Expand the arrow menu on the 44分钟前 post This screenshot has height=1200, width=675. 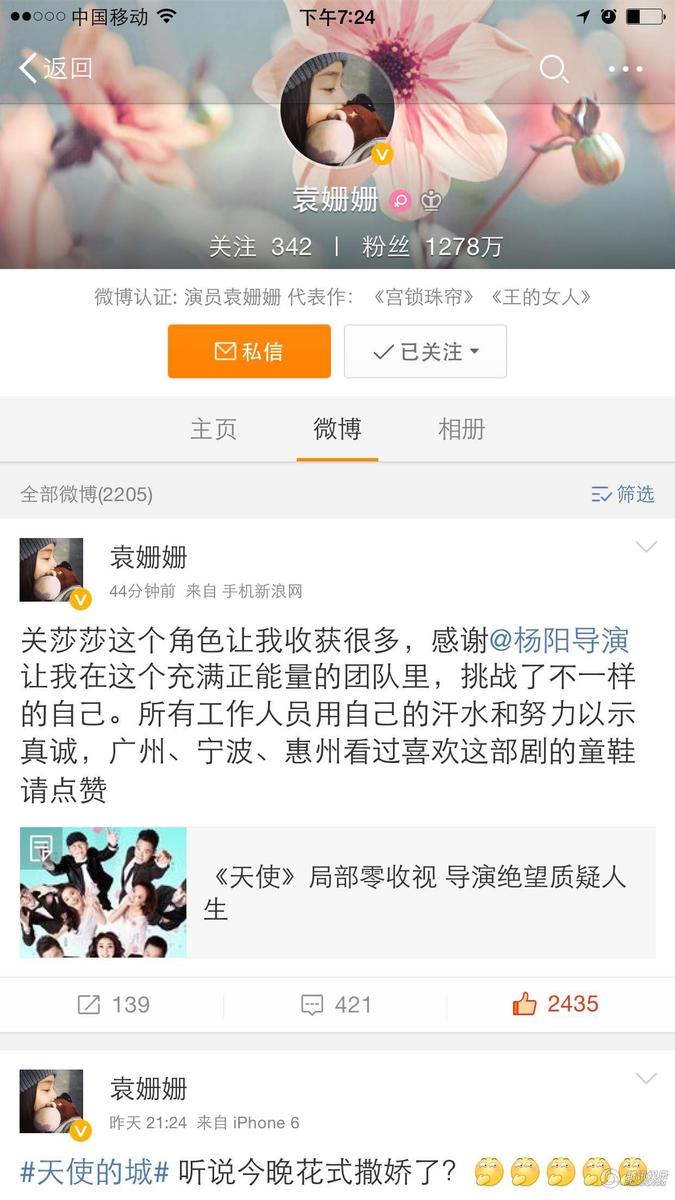646,547
